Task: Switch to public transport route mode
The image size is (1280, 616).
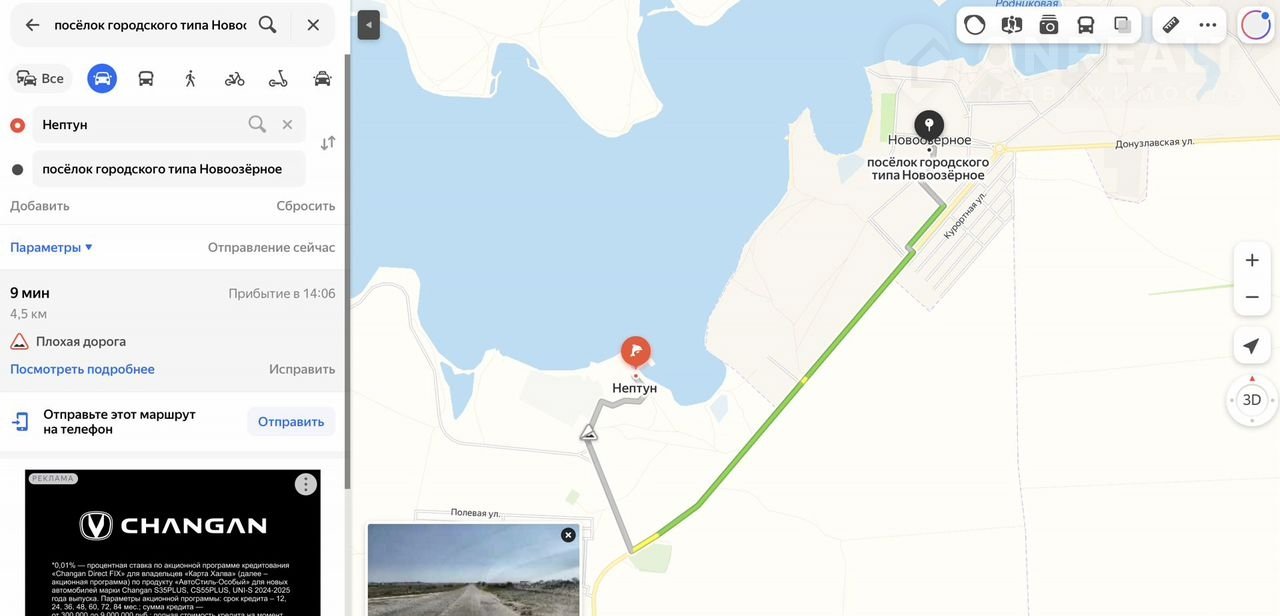Action: [146, 78]
